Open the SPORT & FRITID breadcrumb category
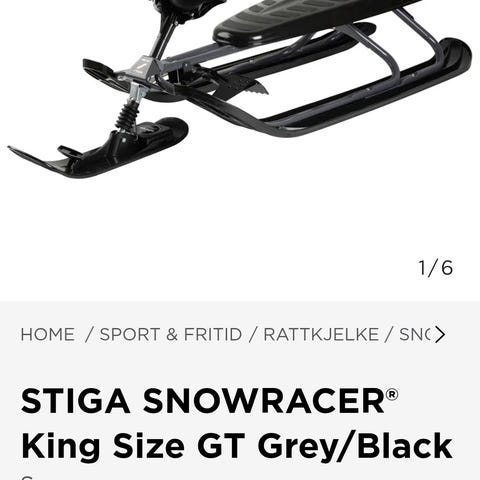The width and height of the screenshot is (480, 480). tap(171, 334)
